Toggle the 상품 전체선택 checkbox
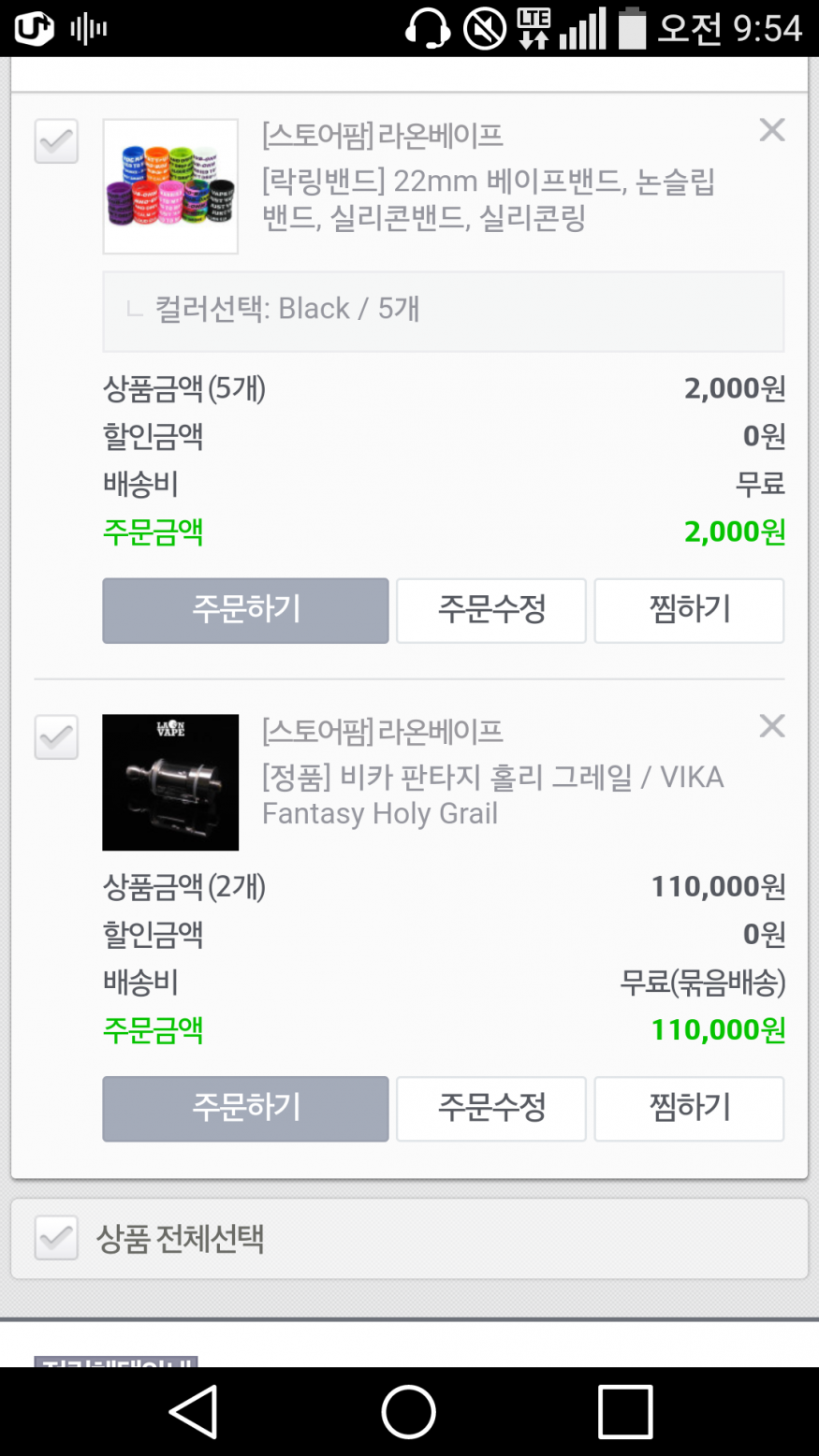 point(56,1238)
